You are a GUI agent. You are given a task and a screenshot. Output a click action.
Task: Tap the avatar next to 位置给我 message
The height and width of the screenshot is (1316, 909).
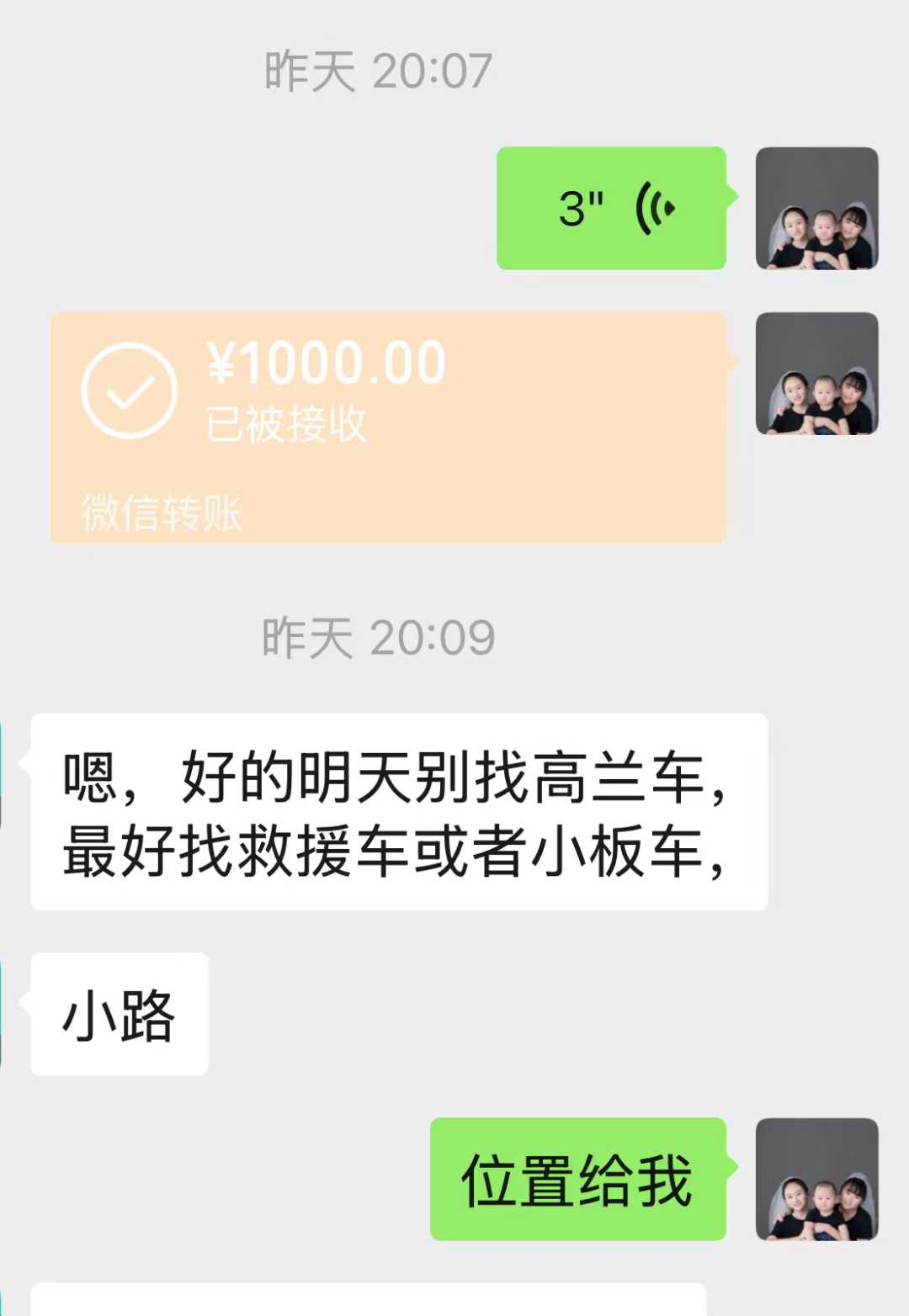coord(816,1179)
